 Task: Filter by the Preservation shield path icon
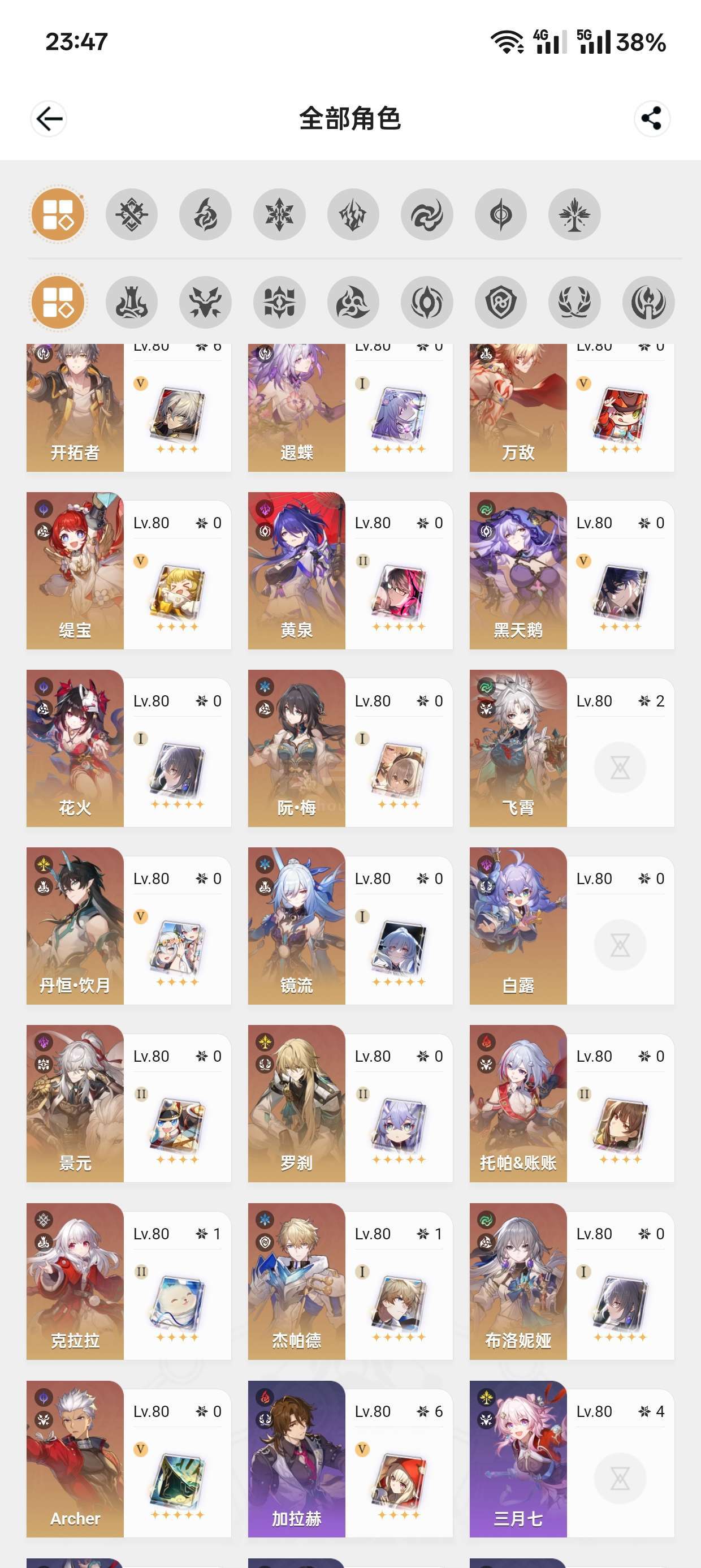pyautogui.click(x=501, y=302)
